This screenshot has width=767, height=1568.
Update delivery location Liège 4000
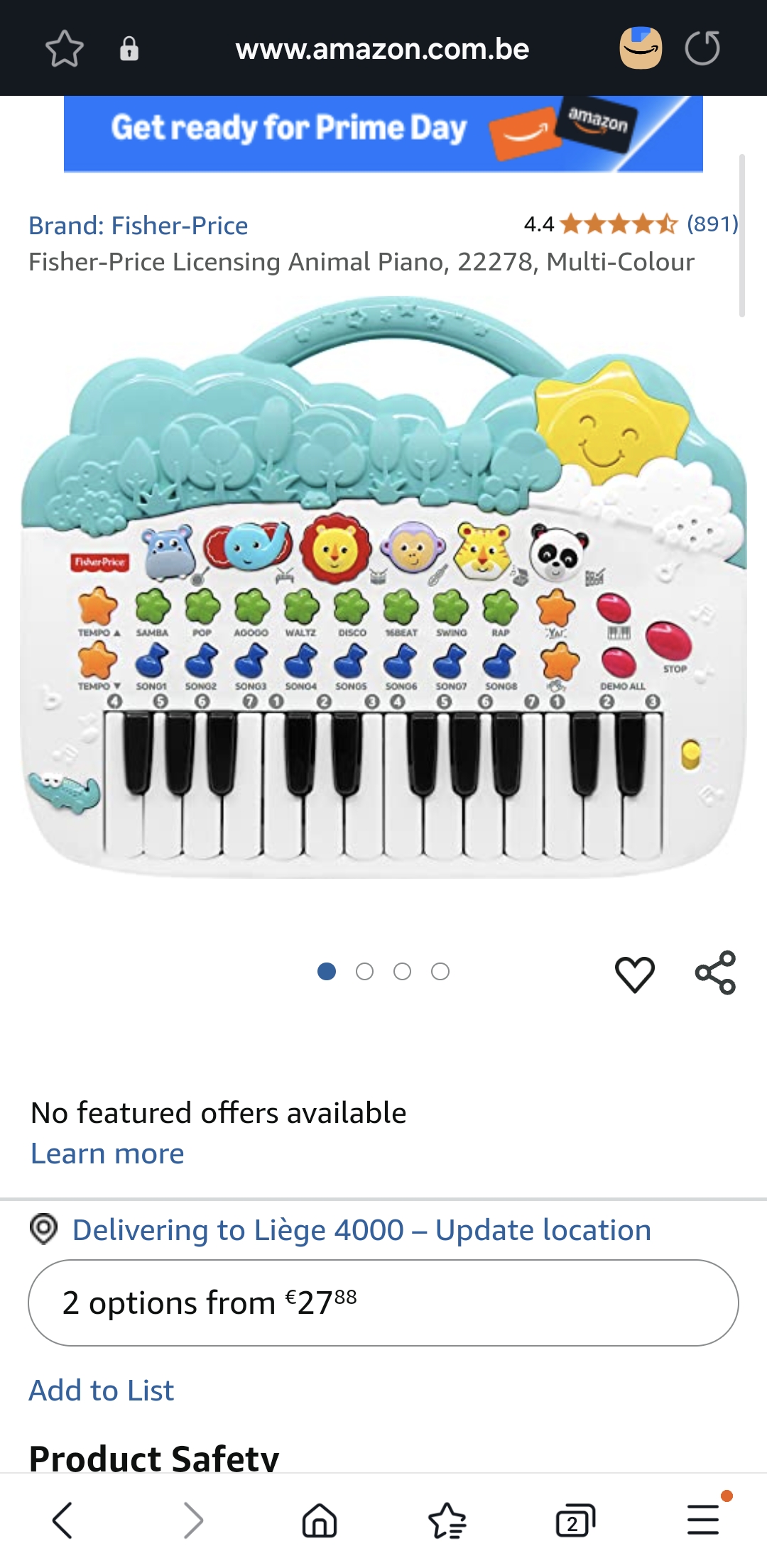[361, 1230]
